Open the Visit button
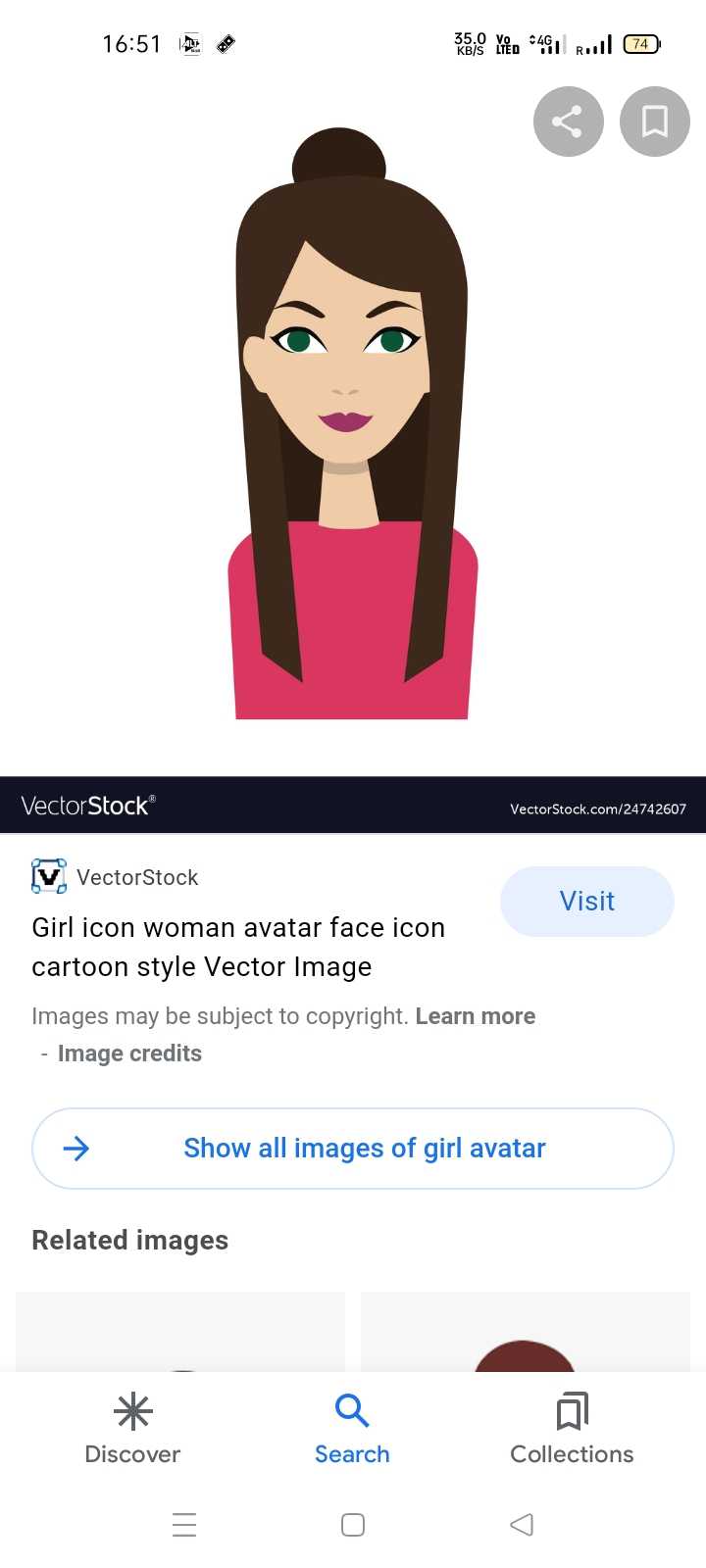 pos(586,901)
